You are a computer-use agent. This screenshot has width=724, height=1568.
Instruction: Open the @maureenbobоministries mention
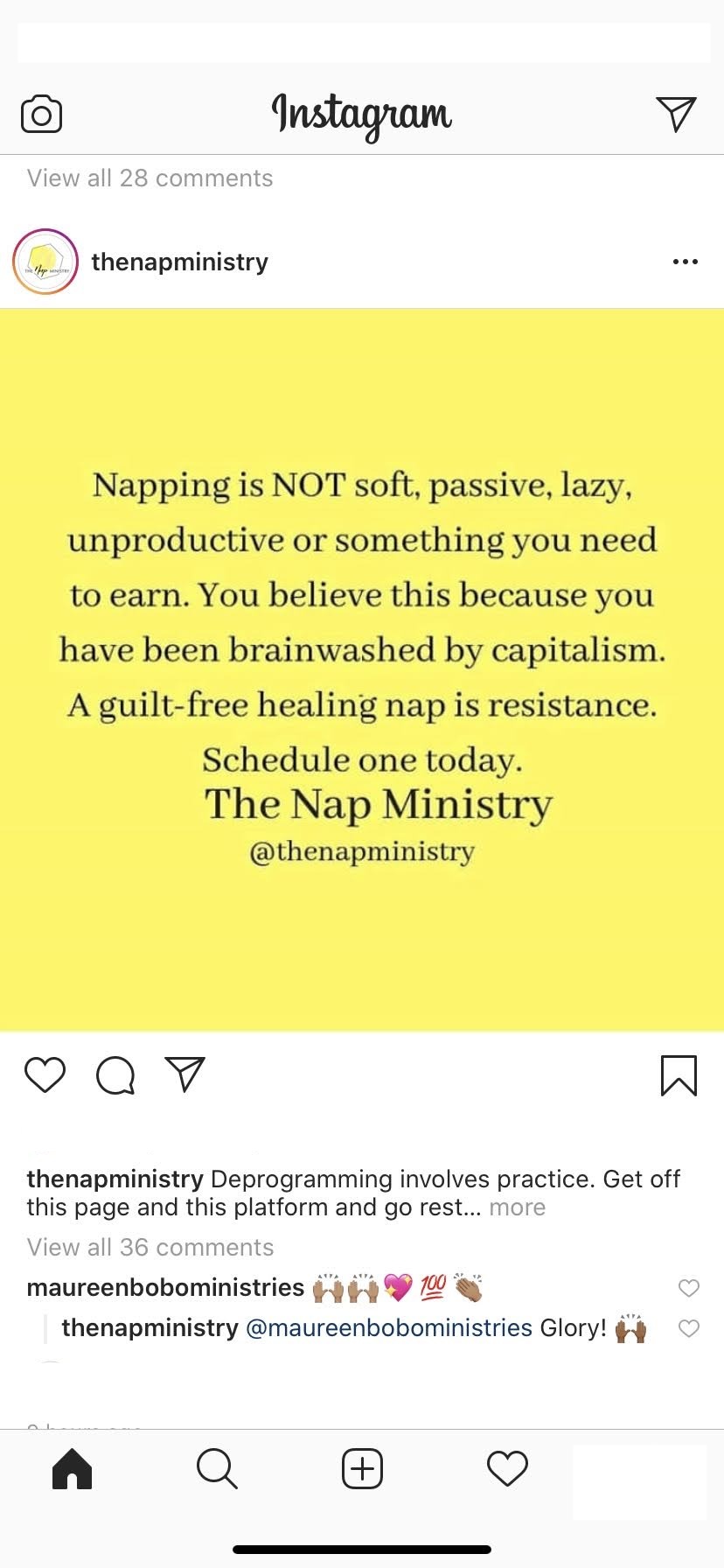click(389, 1328)
